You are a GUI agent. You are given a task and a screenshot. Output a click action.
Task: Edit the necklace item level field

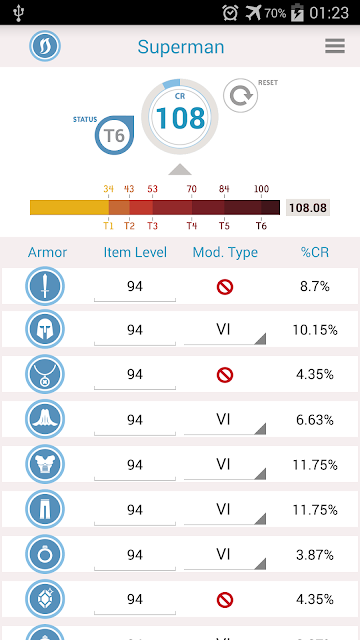click(x=135, y=375)
